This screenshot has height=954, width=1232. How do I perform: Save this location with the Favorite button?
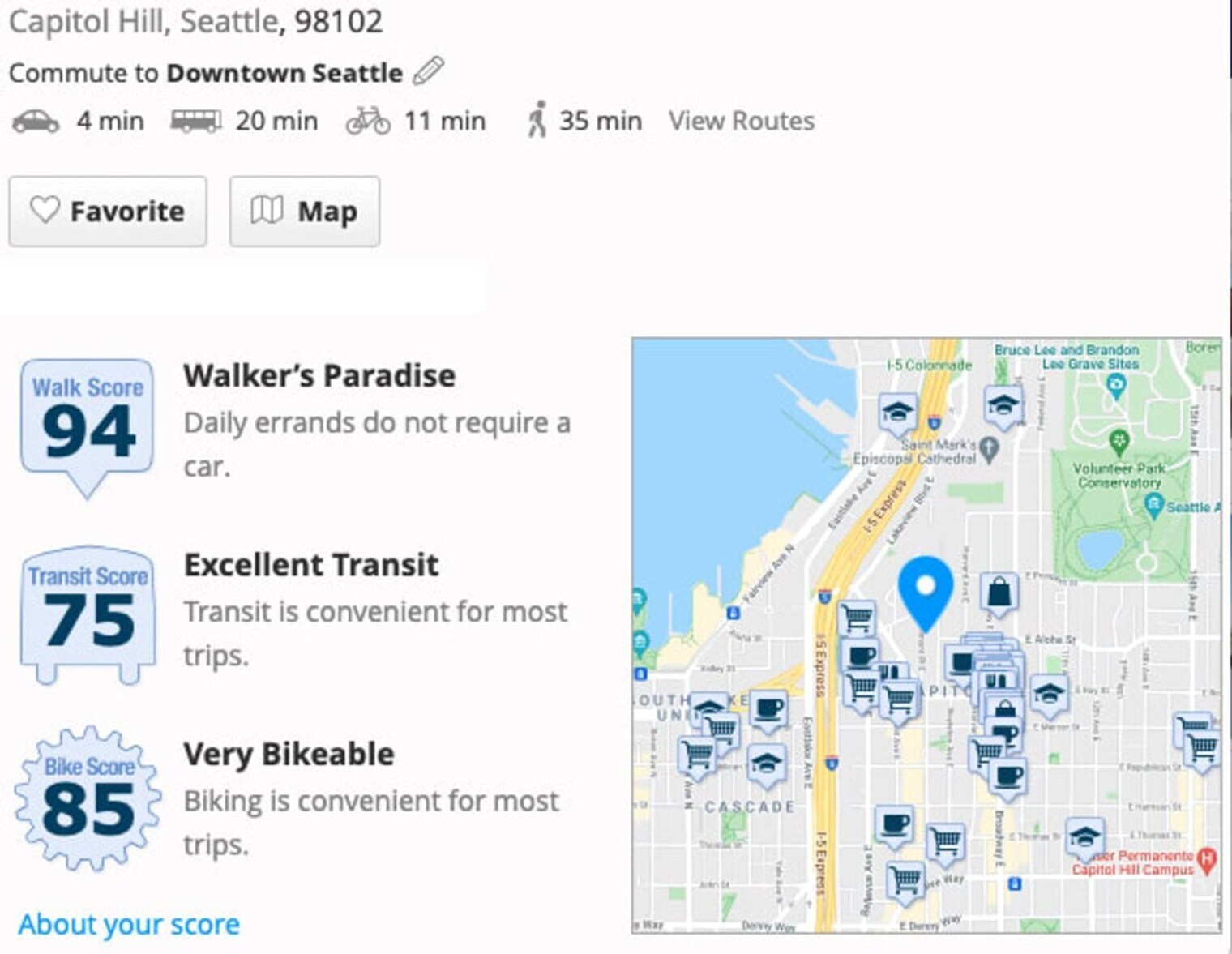click(108, 212)
